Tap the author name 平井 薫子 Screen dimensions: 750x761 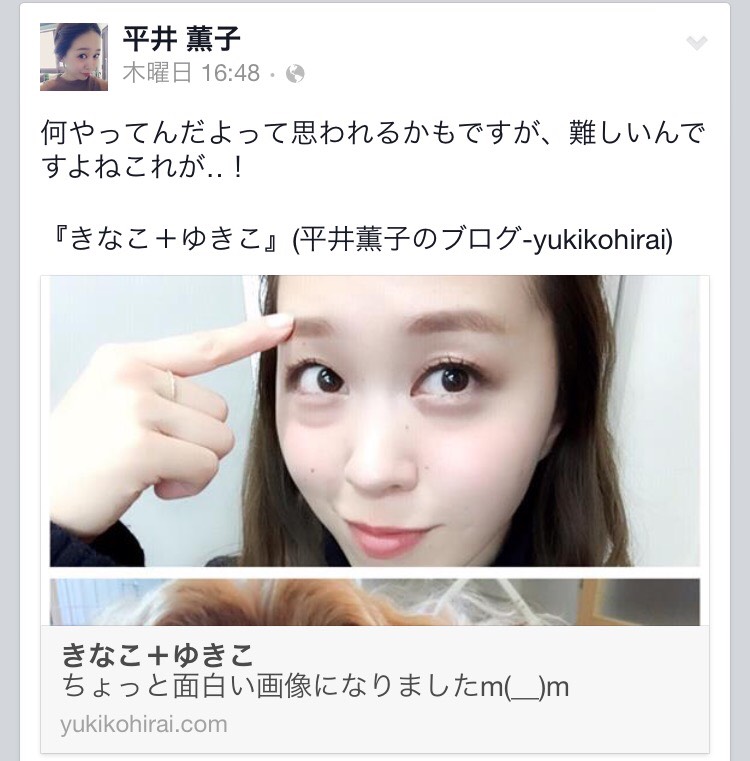(x=182, y=39)
